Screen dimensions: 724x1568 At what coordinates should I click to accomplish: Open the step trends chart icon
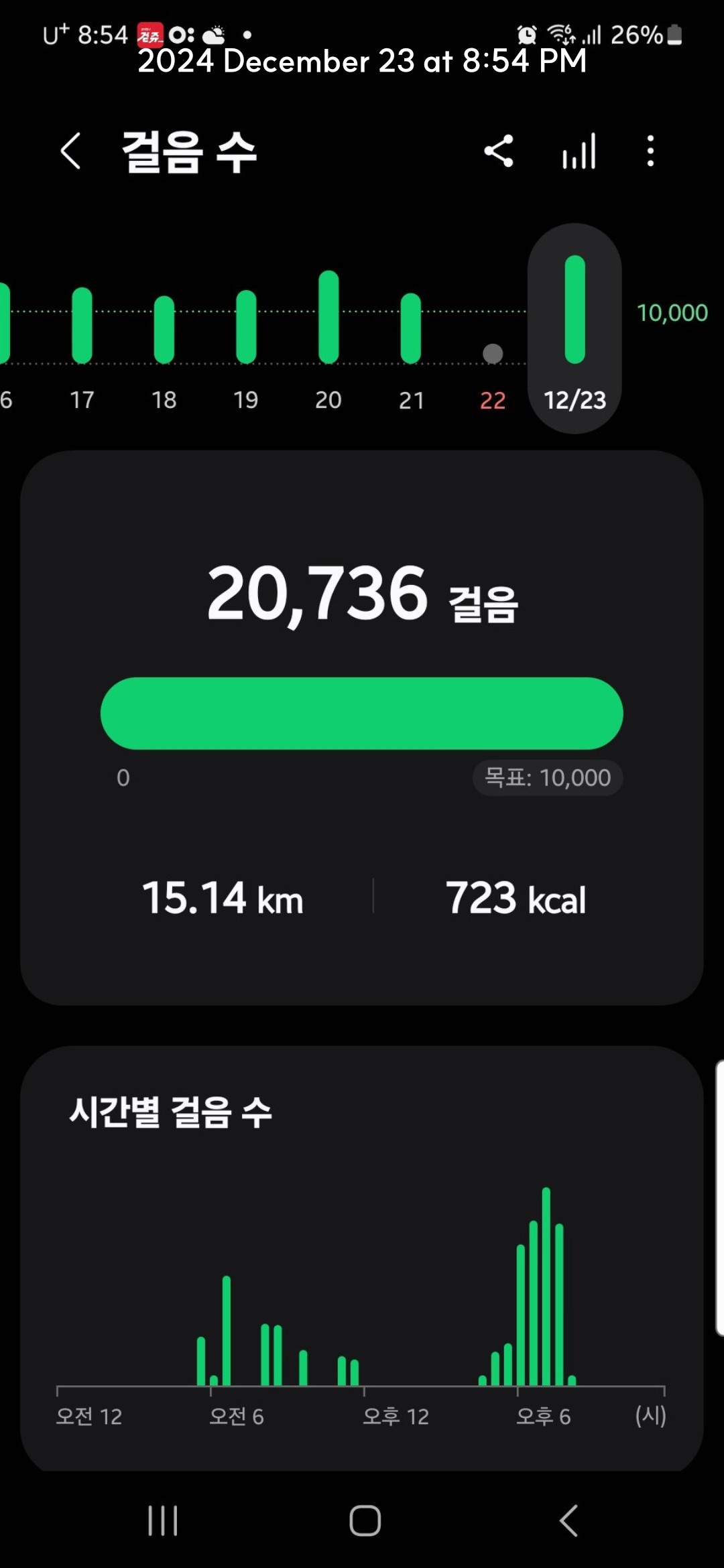click(x=579, y=151)
